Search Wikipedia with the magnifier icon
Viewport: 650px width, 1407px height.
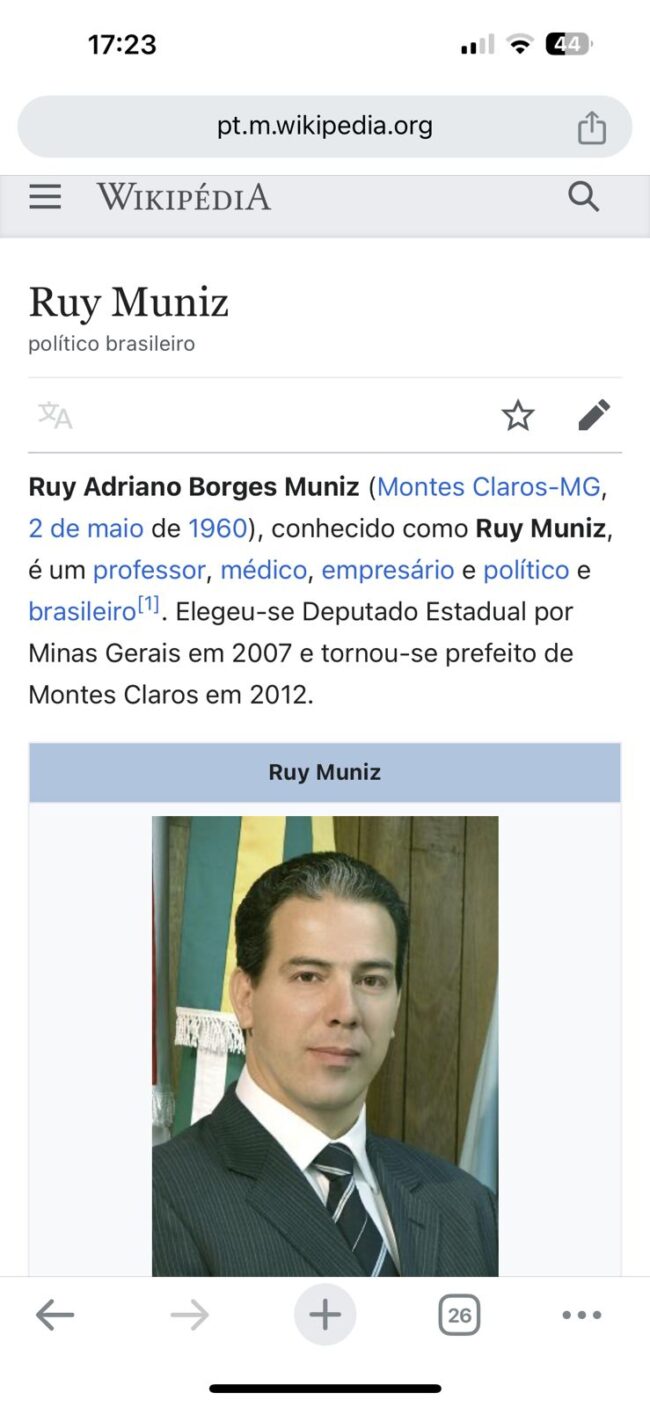583,197
